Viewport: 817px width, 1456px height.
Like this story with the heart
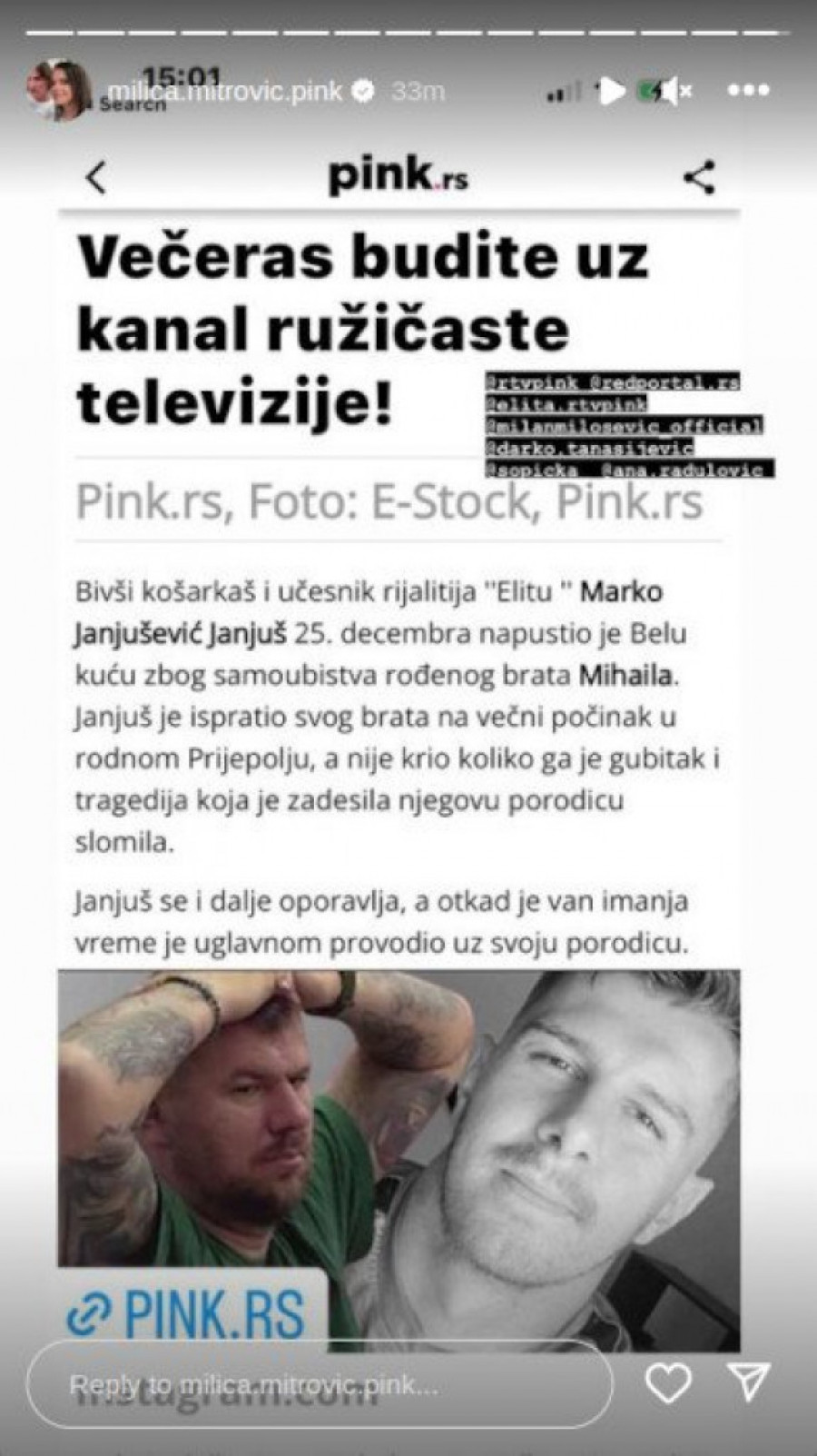[667, 1384]
